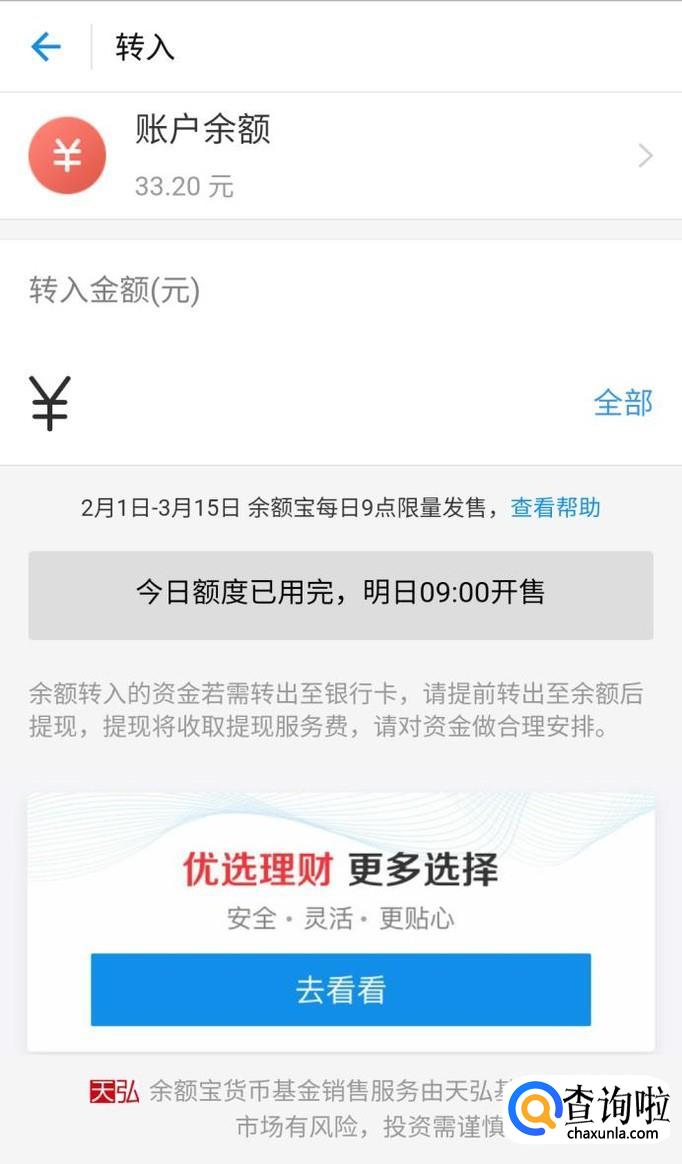Tap the 今日额度已用完 button

click(340, 594)
